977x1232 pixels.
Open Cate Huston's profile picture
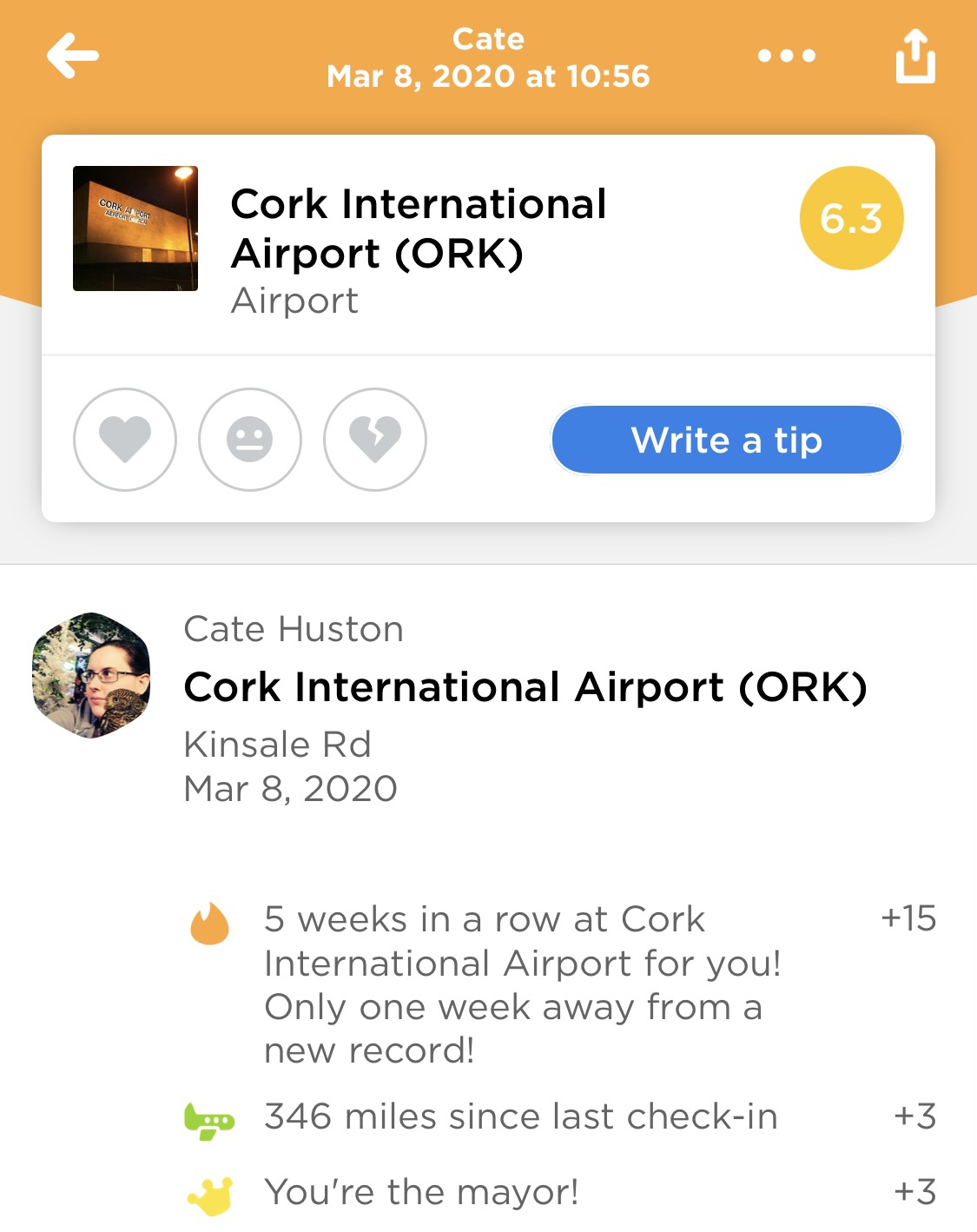(91, 675)
